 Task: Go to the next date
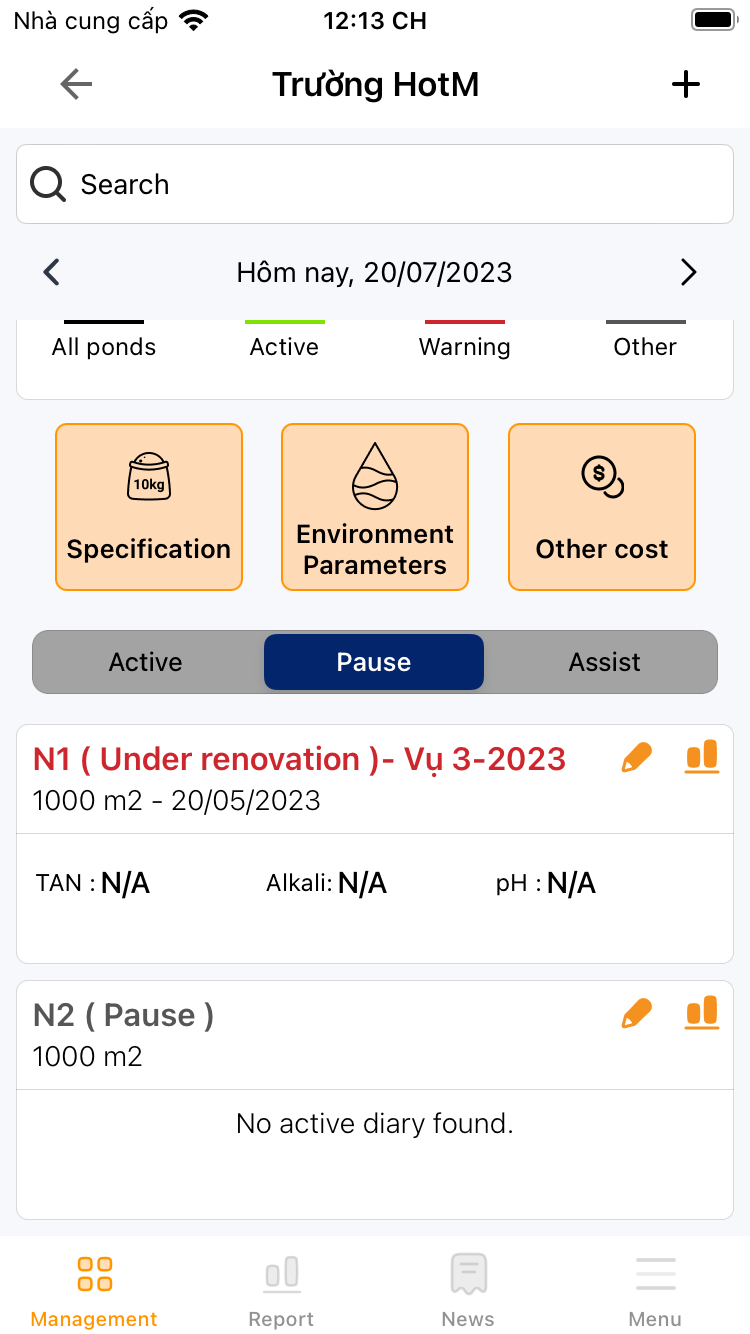(688, 272)
